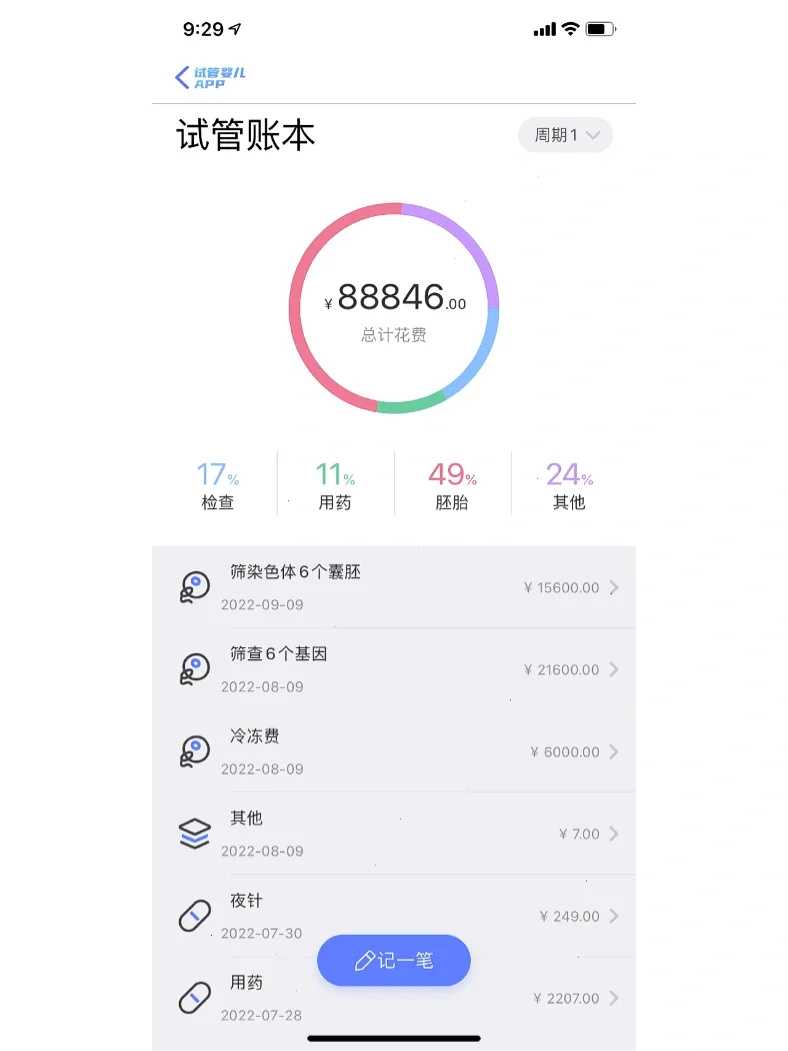Tap the back arrow to 试管婴儿APP

pos(180,78)
